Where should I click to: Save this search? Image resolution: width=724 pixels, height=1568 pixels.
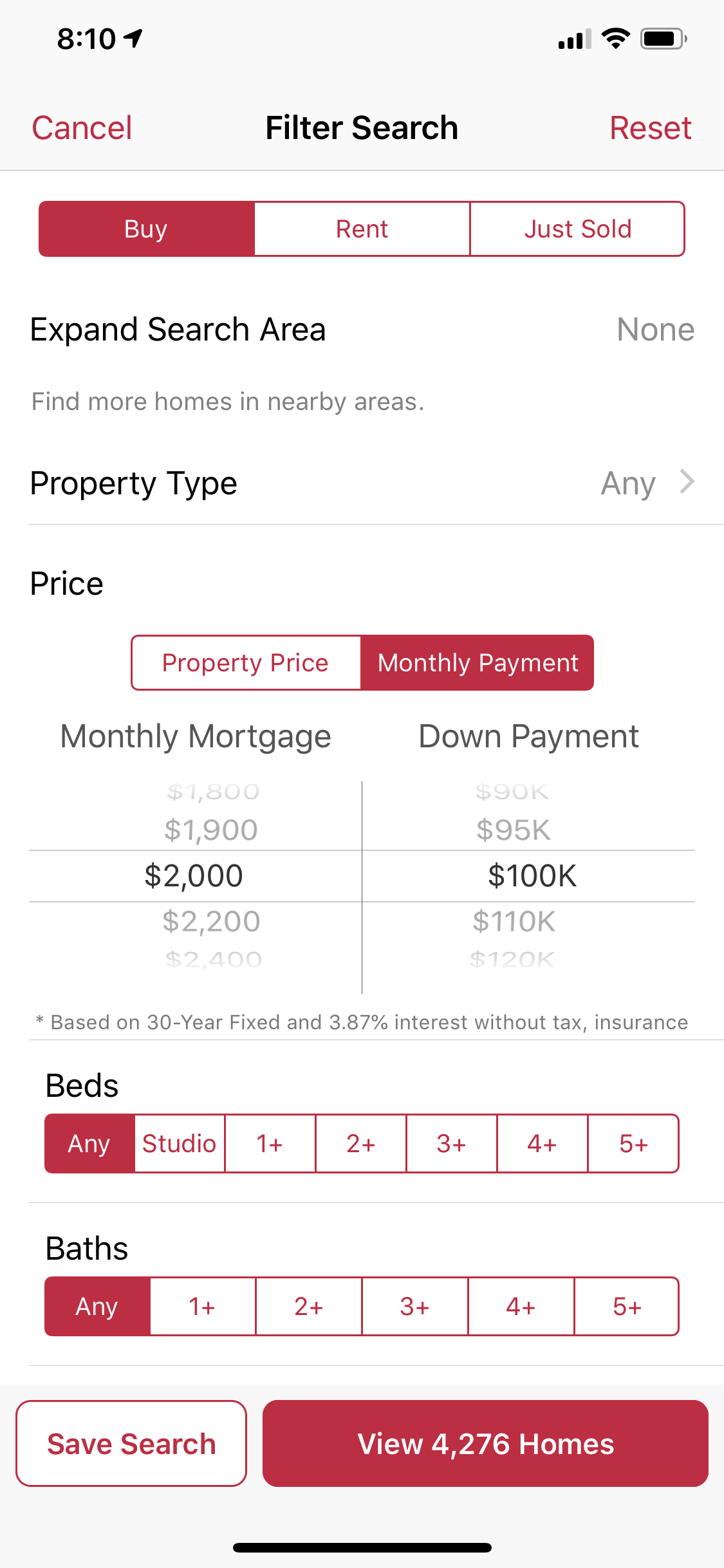(x=131, y=1443)
